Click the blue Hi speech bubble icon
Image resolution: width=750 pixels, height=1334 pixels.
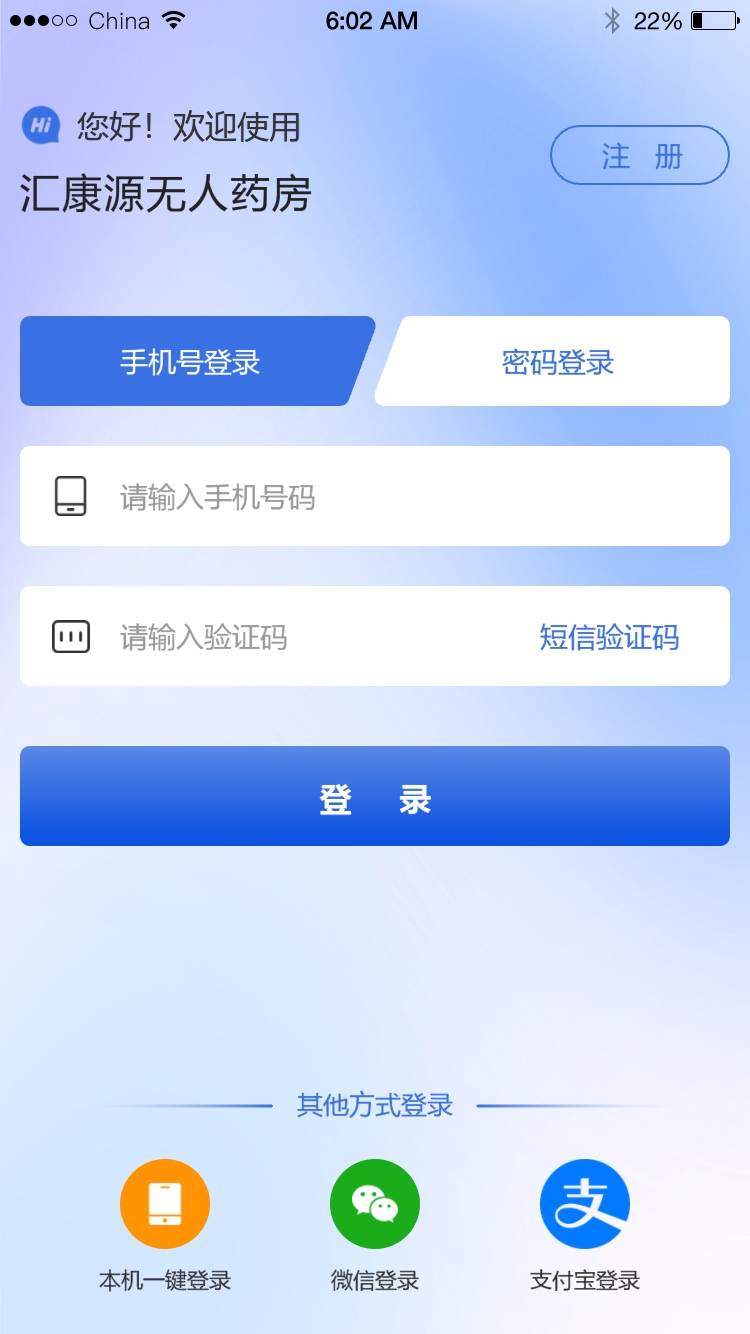pyautogui.click(x=39, y=126)
